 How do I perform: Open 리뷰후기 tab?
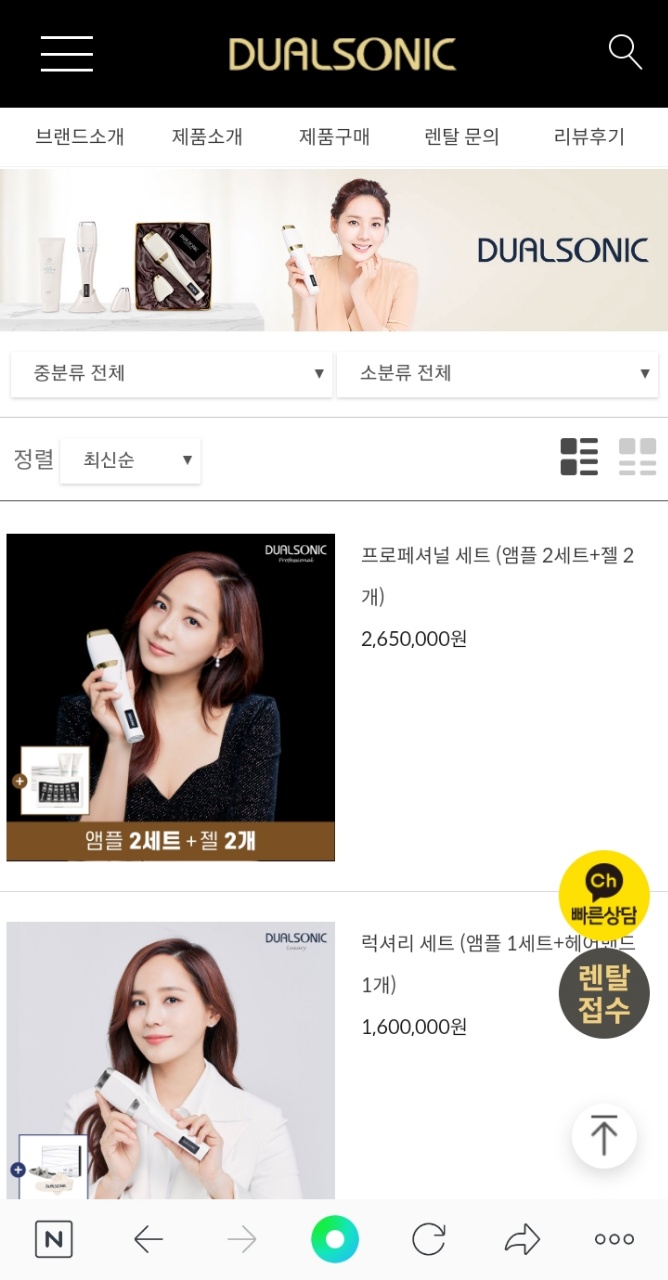(x=589, y=137)
